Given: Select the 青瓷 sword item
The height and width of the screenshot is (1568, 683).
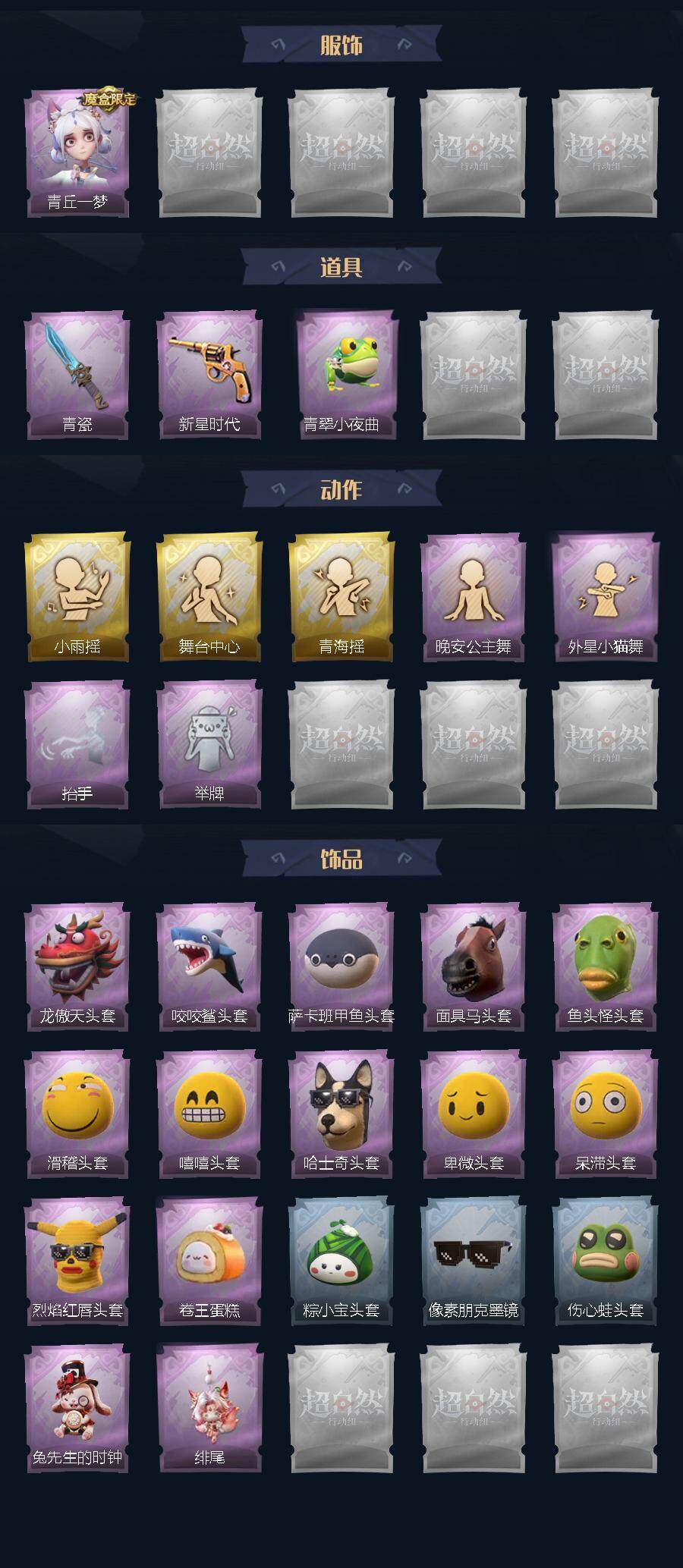Looking at the screenshot, I should tap(77, 376).
